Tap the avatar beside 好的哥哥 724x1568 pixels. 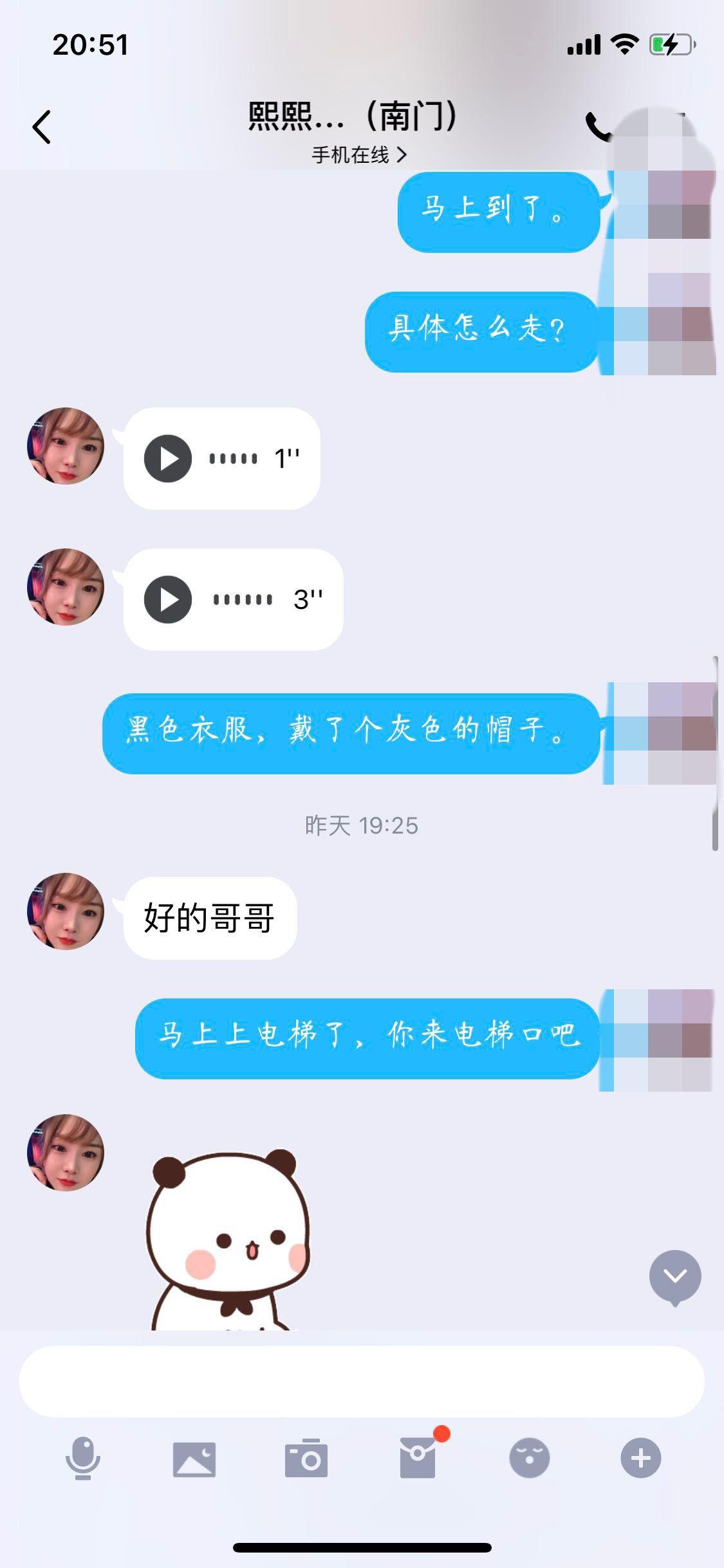click(x=65, y=911)
